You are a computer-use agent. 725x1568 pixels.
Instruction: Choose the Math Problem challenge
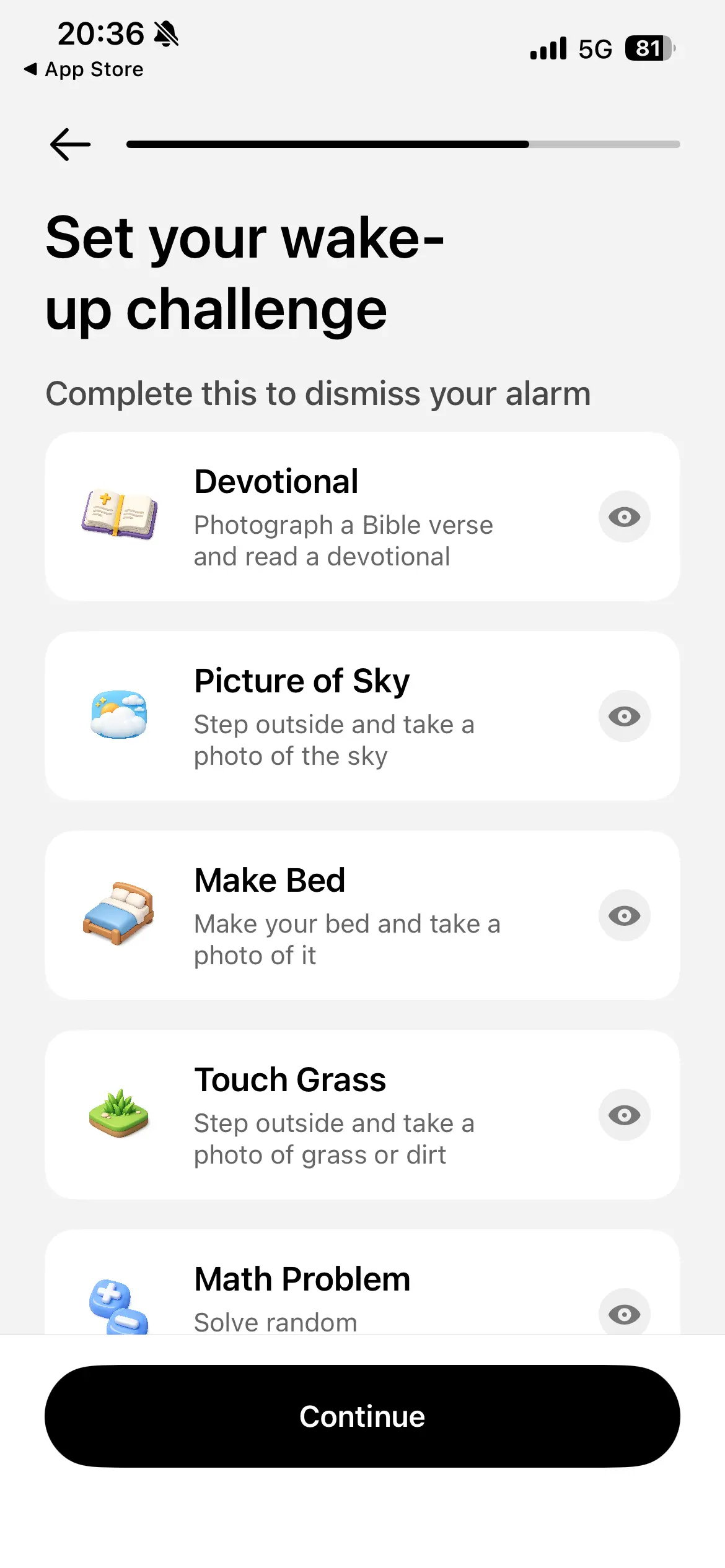362,1282
